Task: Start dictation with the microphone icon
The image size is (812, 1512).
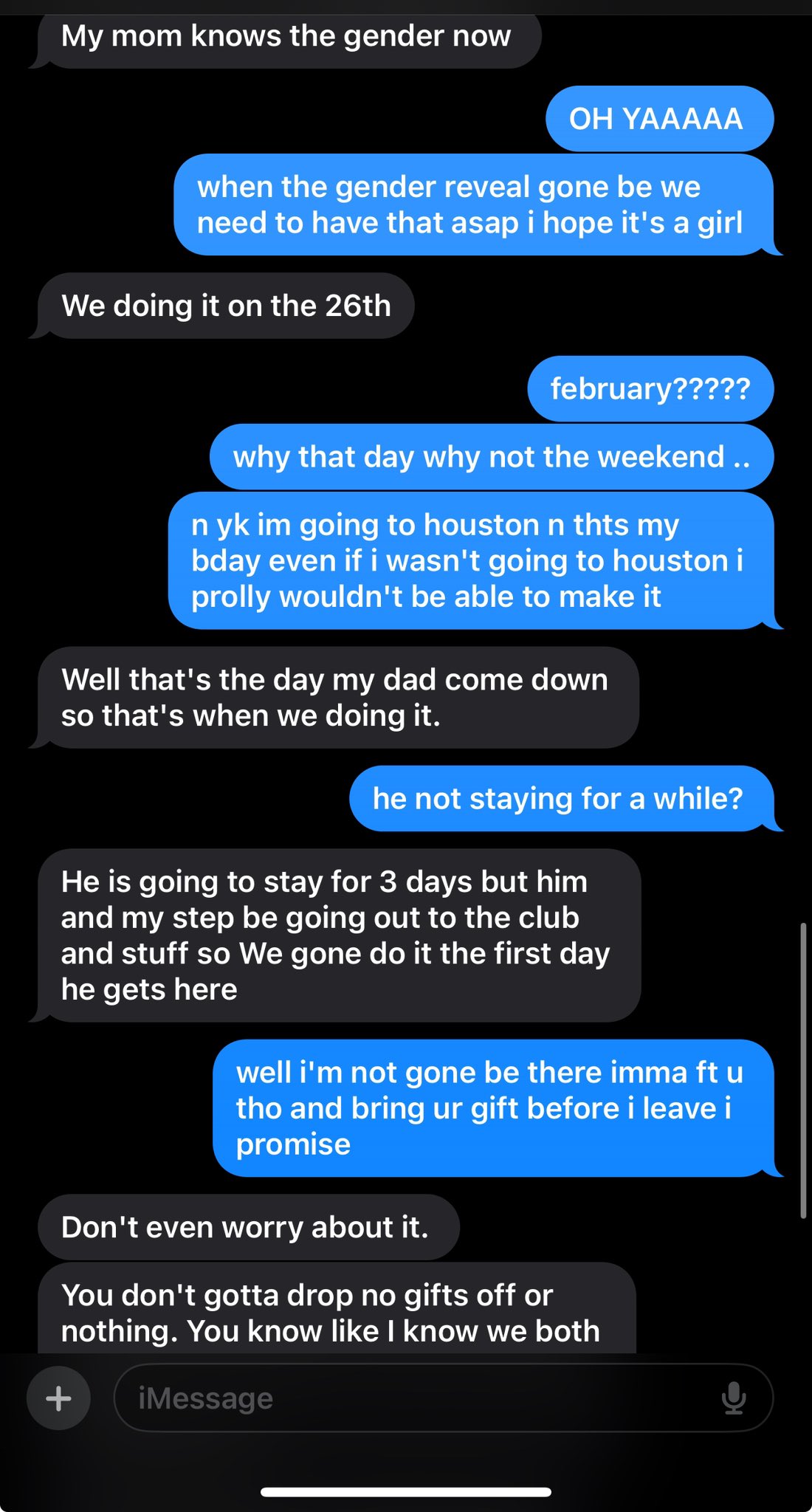Action: pyautogui.click(x=733, y=1398)
